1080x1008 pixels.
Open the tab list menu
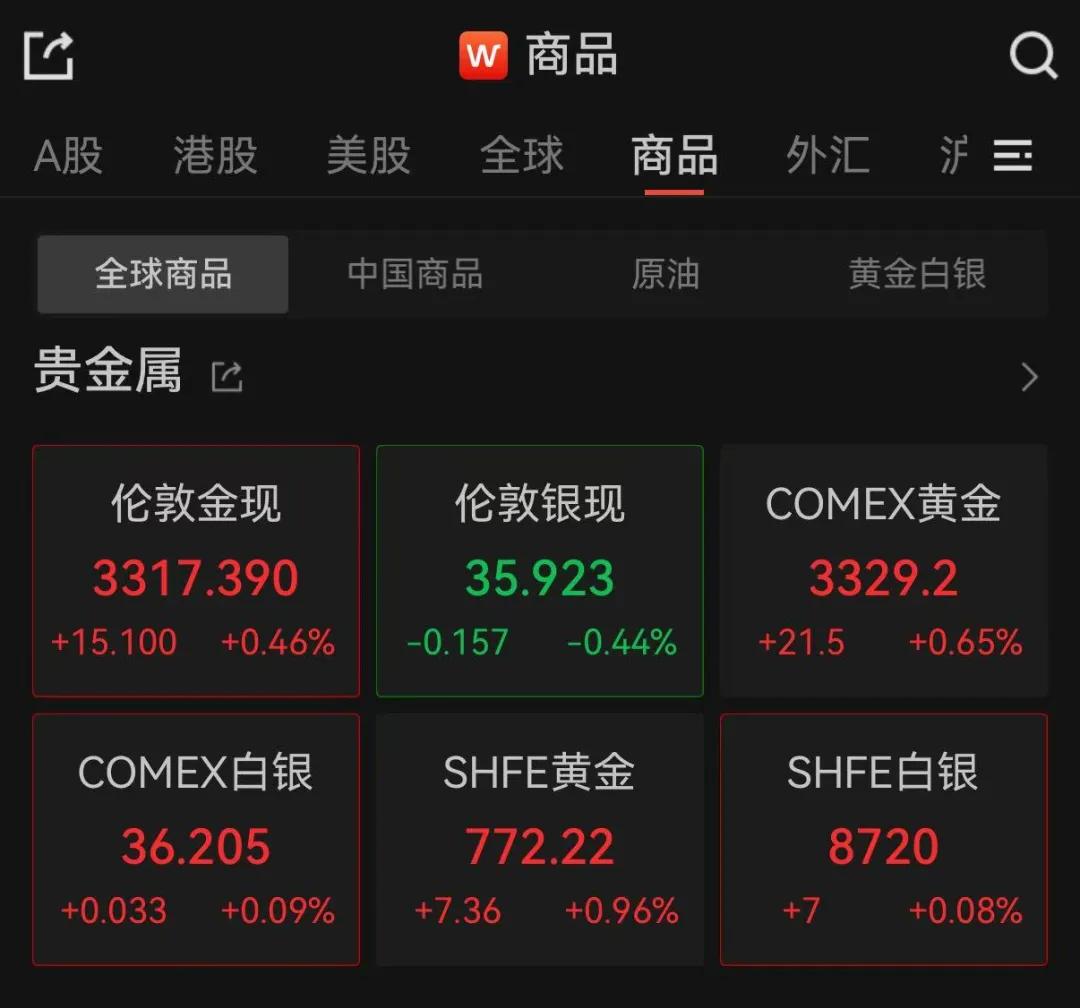click(x=1012, y=156)
